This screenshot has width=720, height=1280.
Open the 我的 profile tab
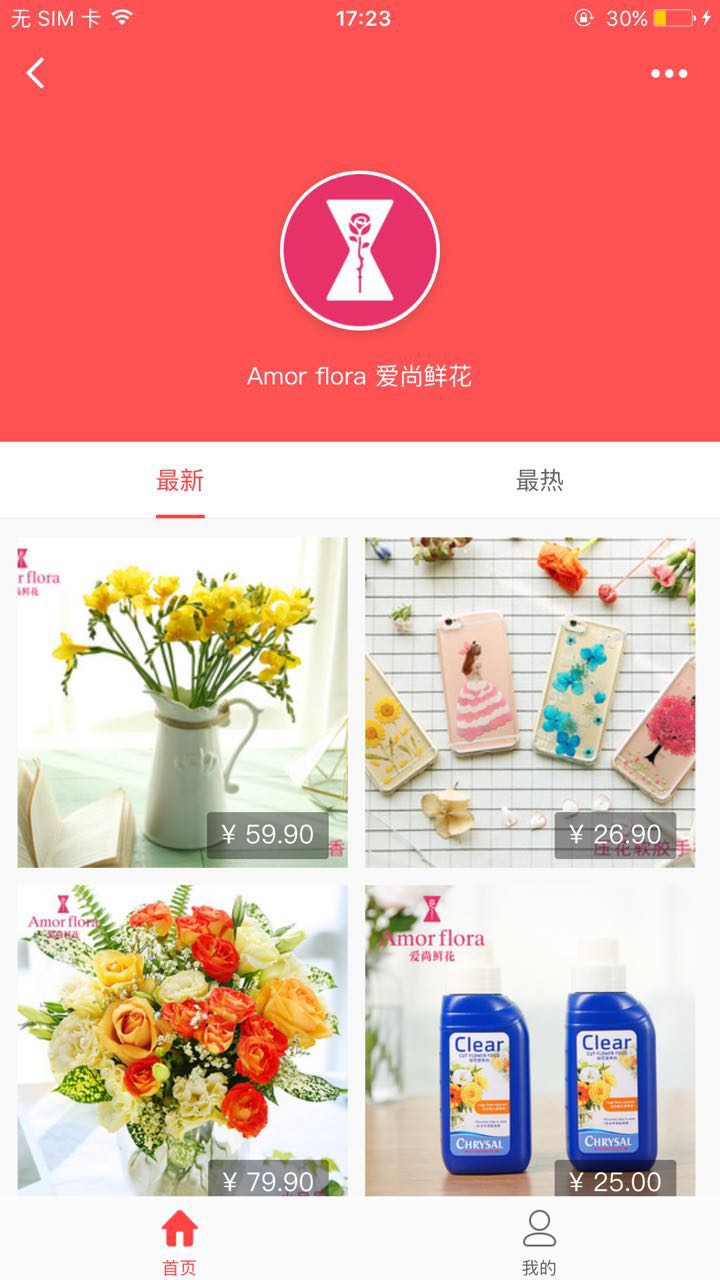coord(539,1240)
